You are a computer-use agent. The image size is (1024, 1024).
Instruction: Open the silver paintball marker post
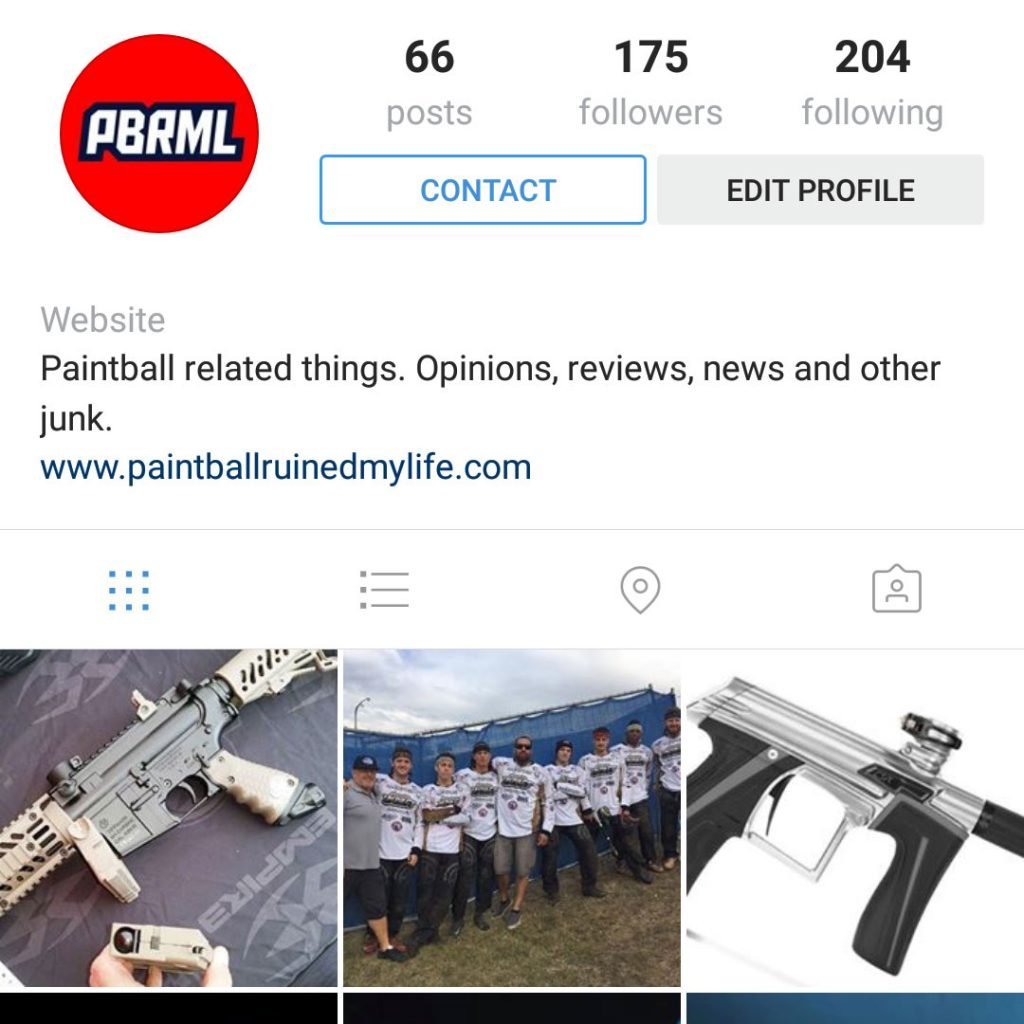click(855, 818)
